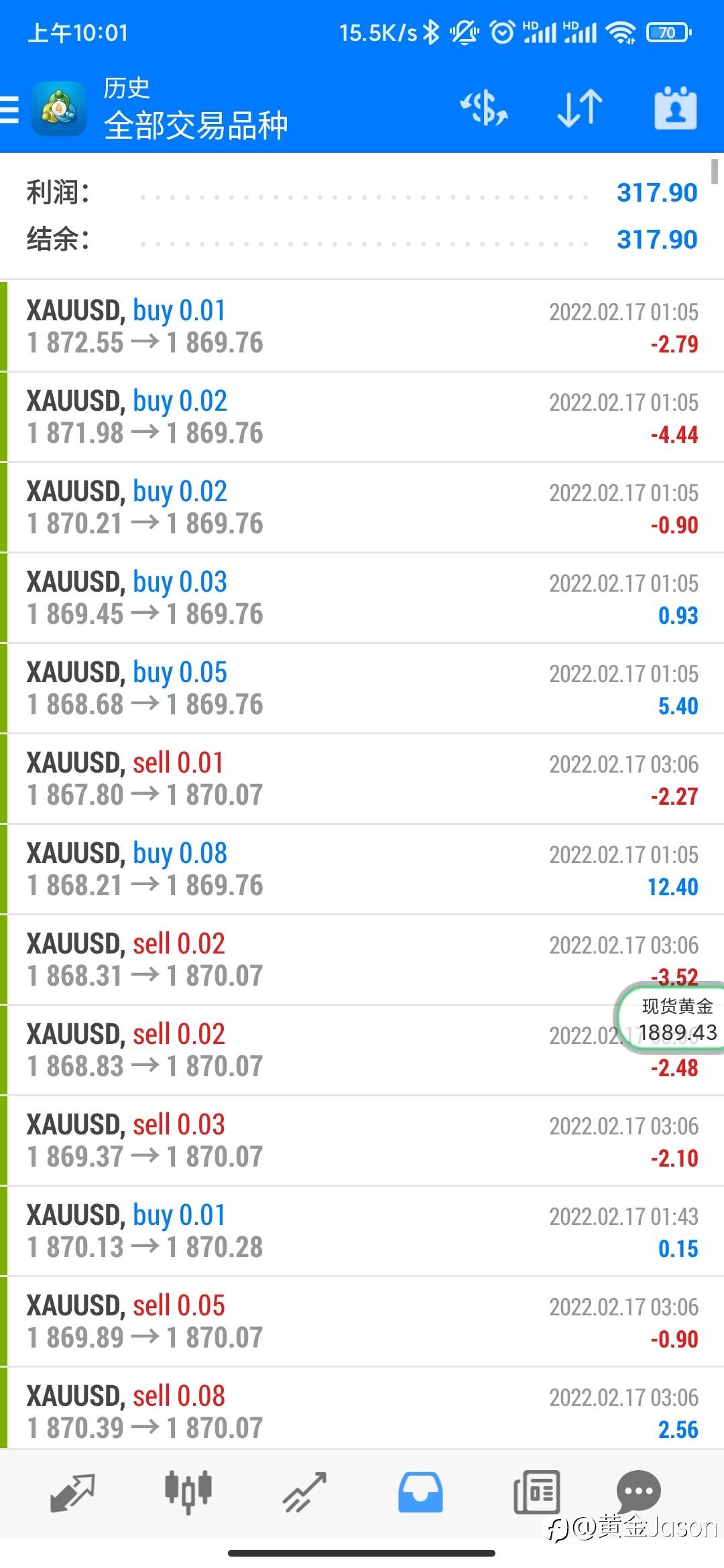Open the hamburger drawer menu
Image resolution: width=724 pixels, height=1568 pixels.
[x=9, y=109]
